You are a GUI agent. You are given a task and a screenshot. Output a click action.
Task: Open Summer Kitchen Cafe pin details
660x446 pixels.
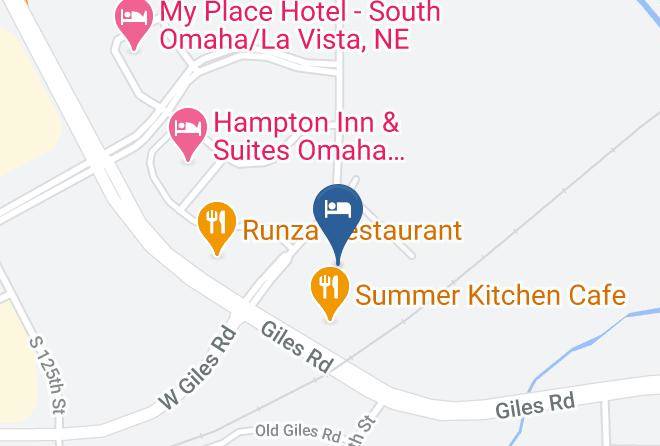click(330, 291)
